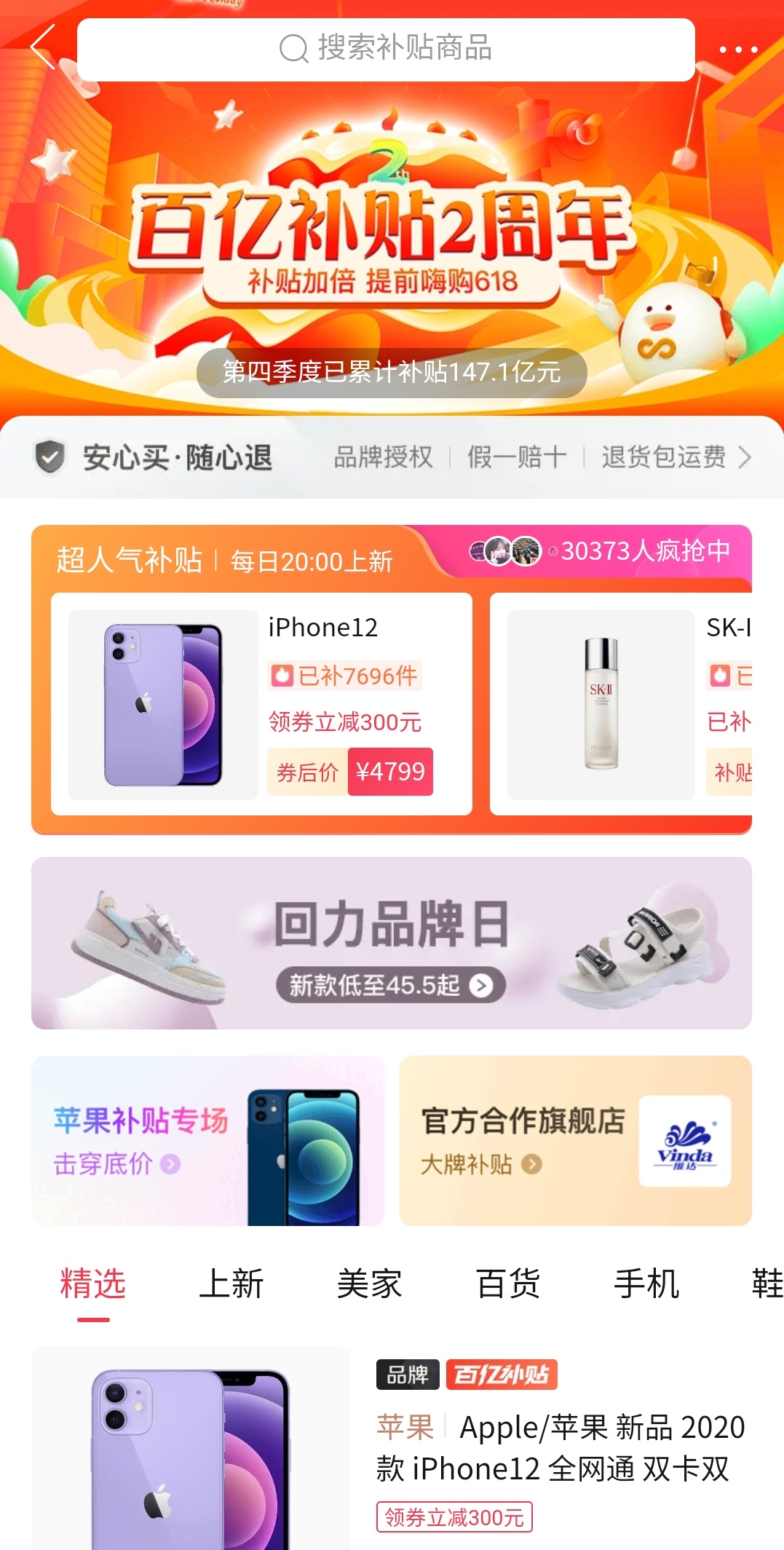This screenshot has width=784, height=1550.
Task: Open the three-dot more options menu
Action: pos(736,50)
